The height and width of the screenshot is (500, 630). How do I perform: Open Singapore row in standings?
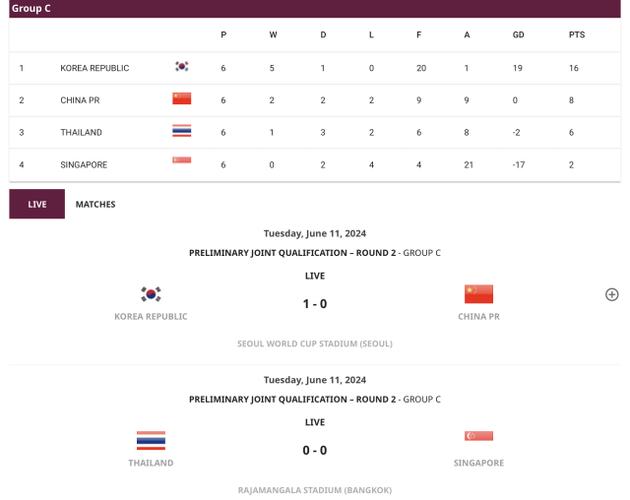point(84,164)
